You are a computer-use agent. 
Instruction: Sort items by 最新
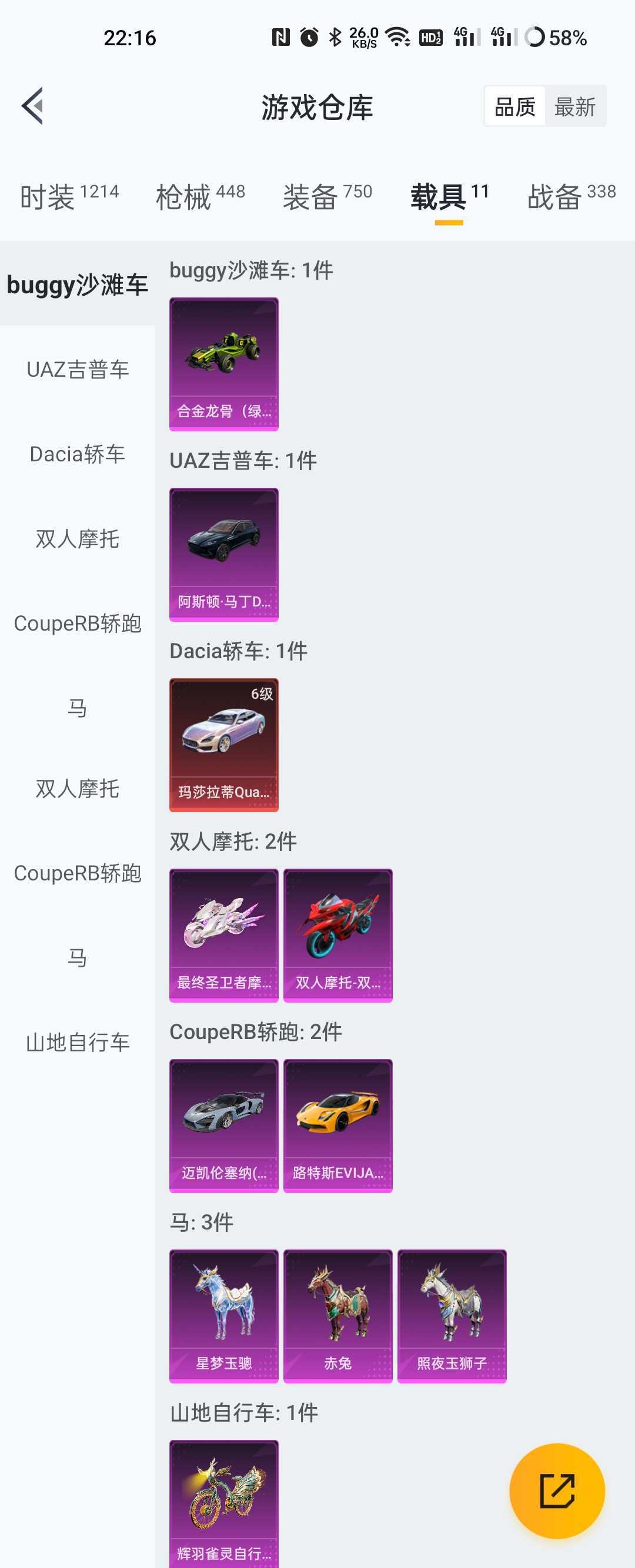[574, 107]
